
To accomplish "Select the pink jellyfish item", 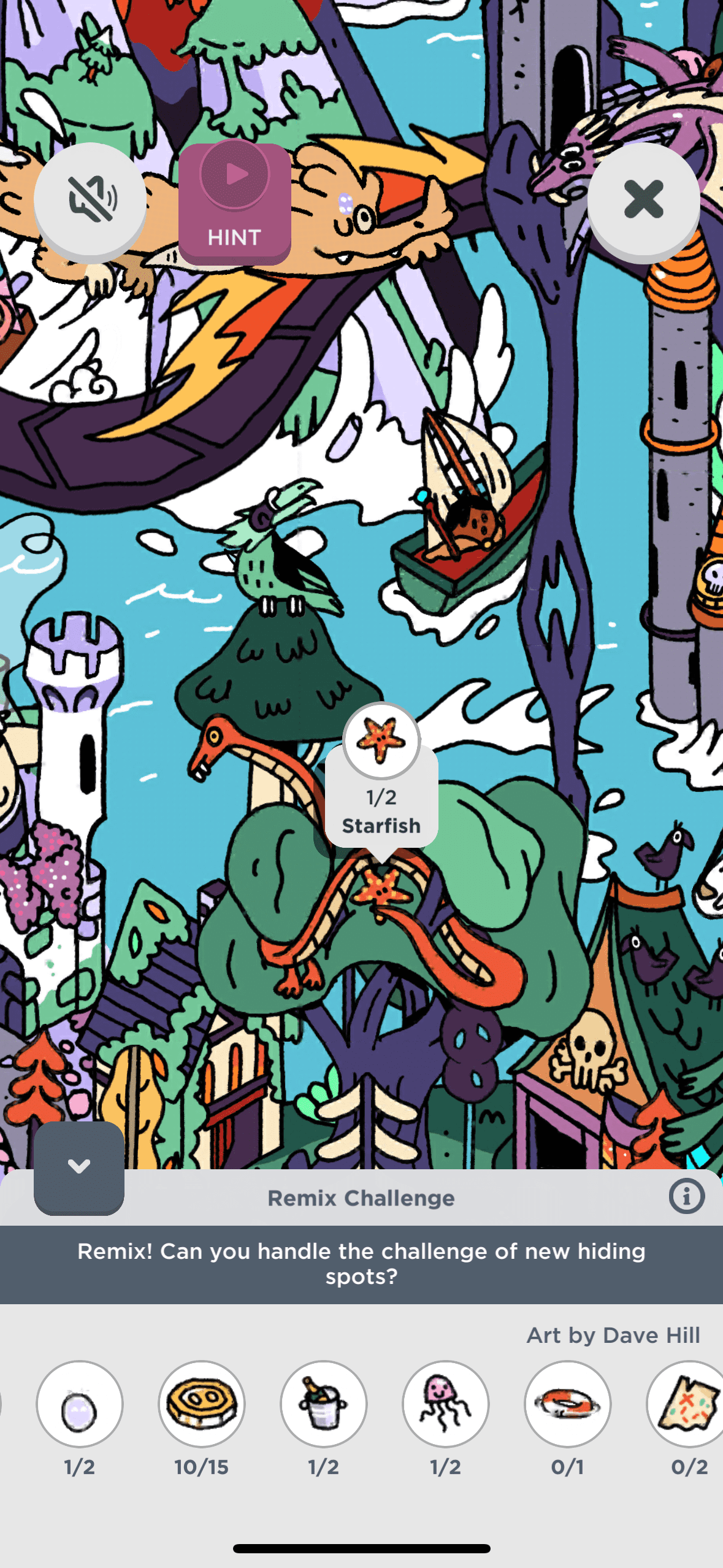I will 446,1404.
